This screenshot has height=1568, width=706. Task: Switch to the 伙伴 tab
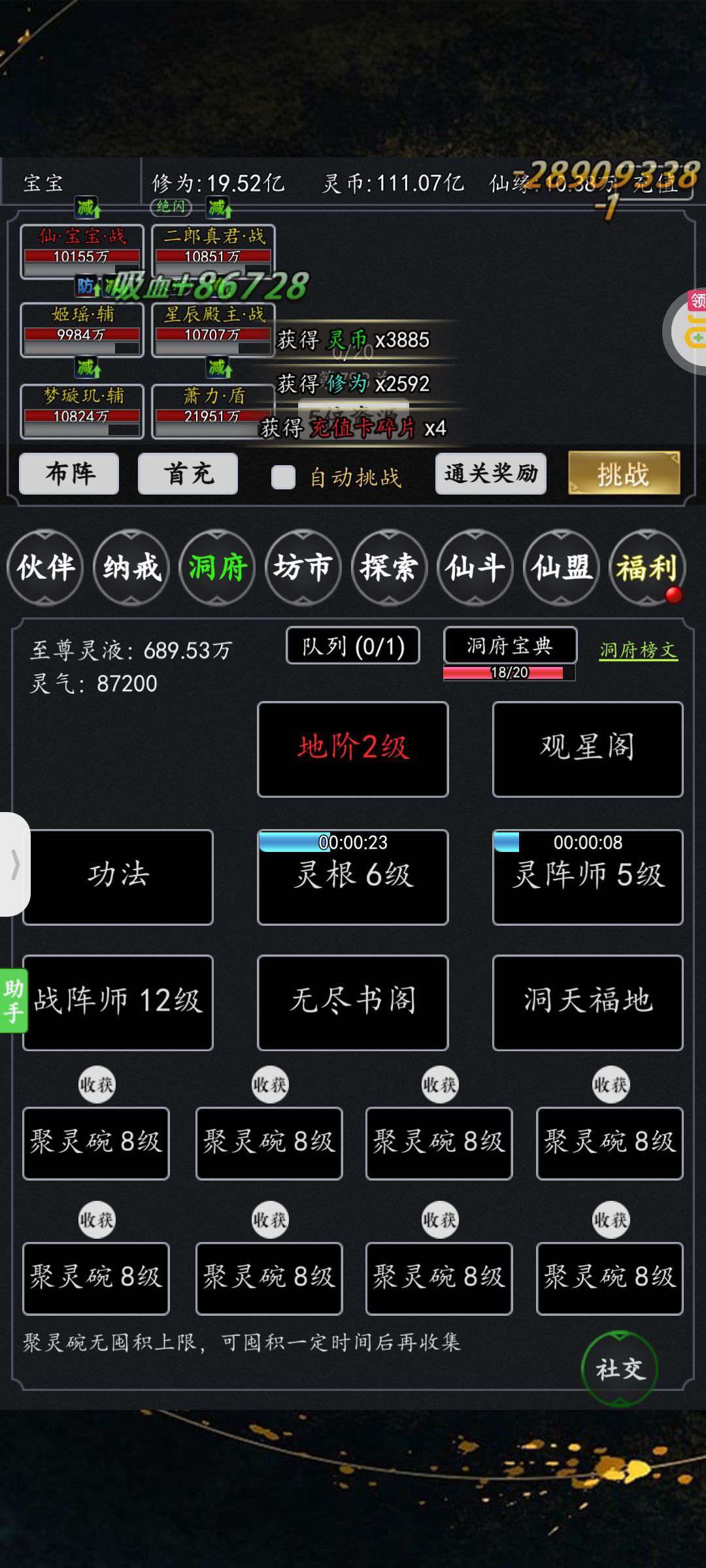click(45, 567)
